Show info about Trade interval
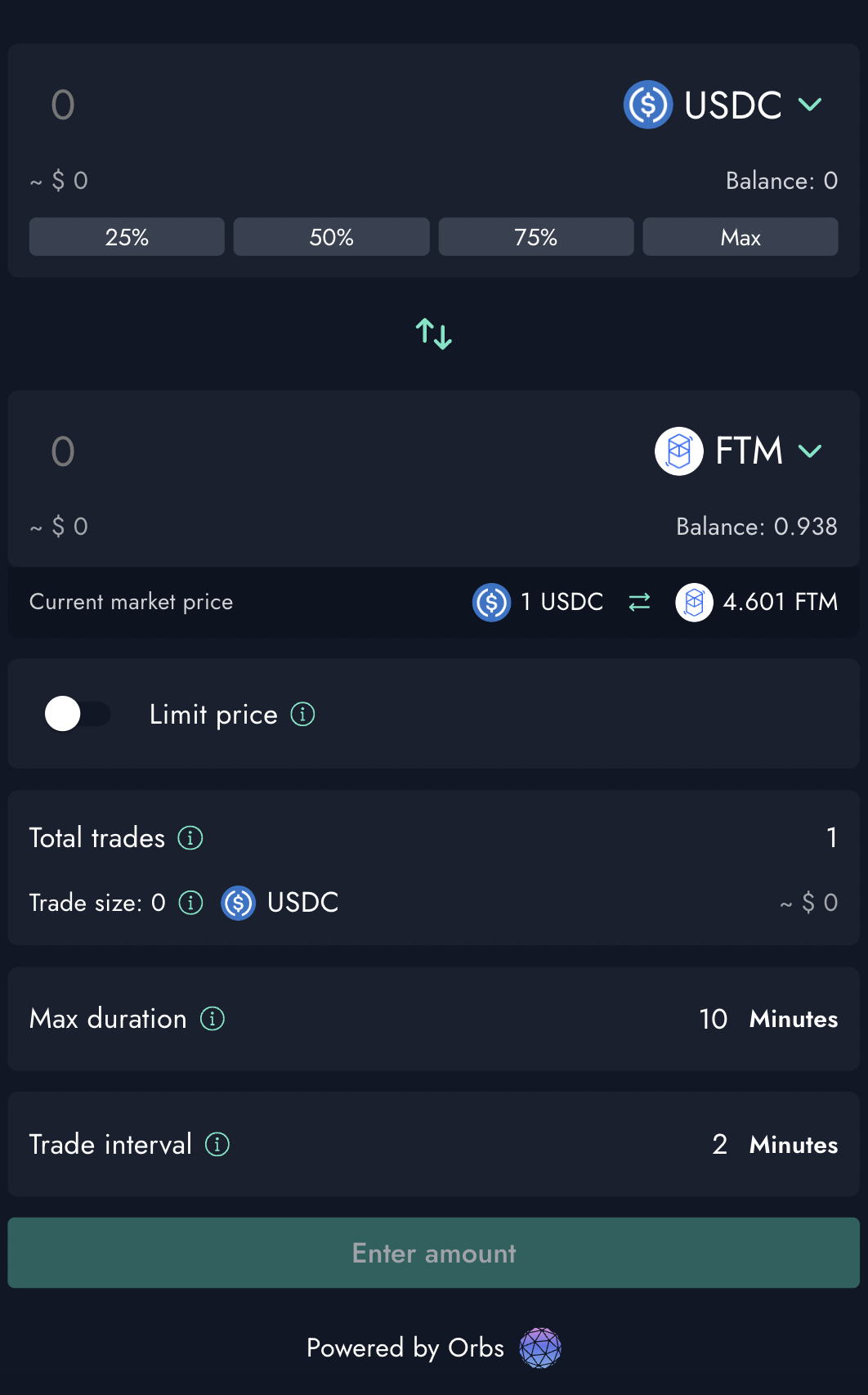The width and height of the screenshot is (868, 1395). [217, 1144]
